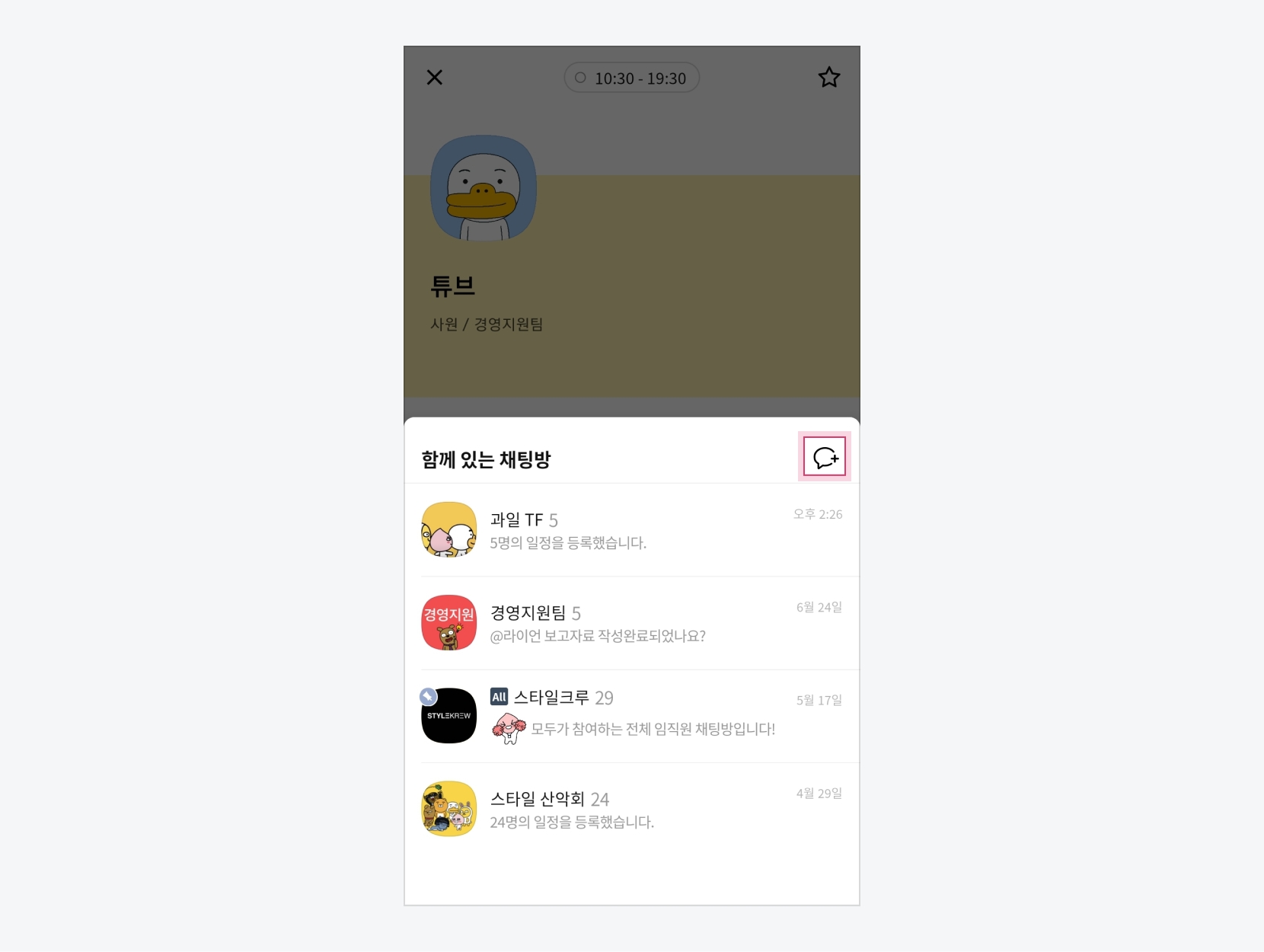Start a new chat room with 튜브
The width and height of the screenshot is (1264, 952).
(x=825, y=457)
